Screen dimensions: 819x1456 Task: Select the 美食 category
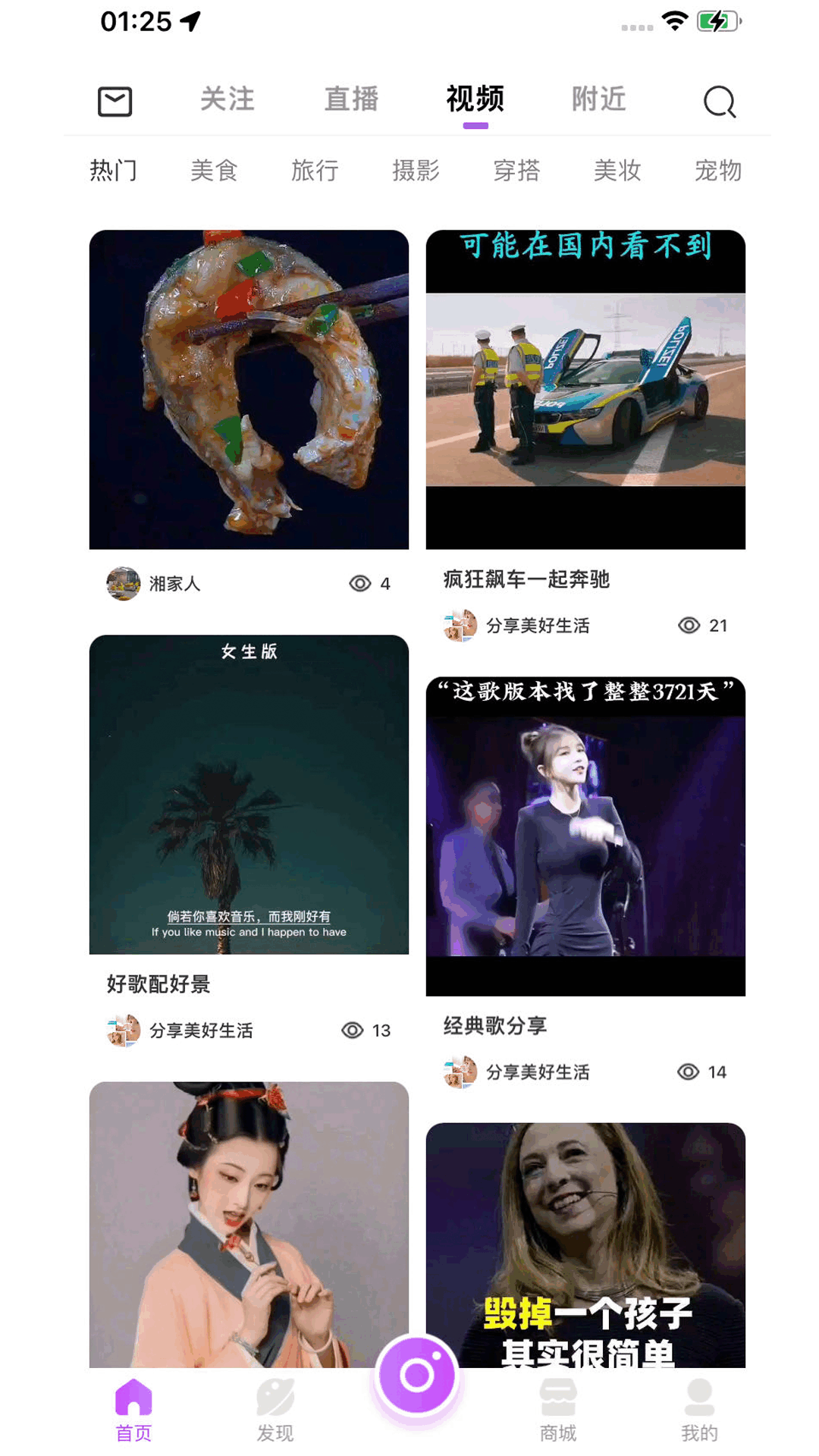[x=214, y=171]
